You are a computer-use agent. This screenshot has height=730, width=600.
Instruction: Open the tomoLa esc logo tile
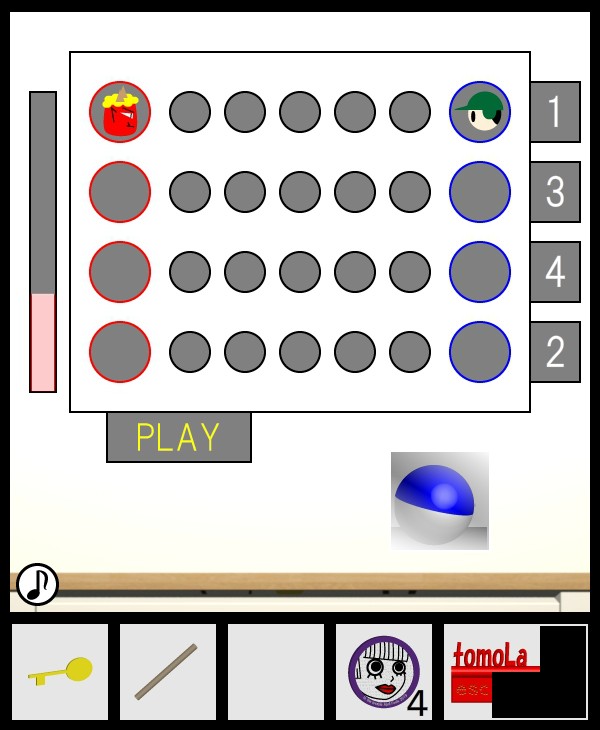pos(515,671)
